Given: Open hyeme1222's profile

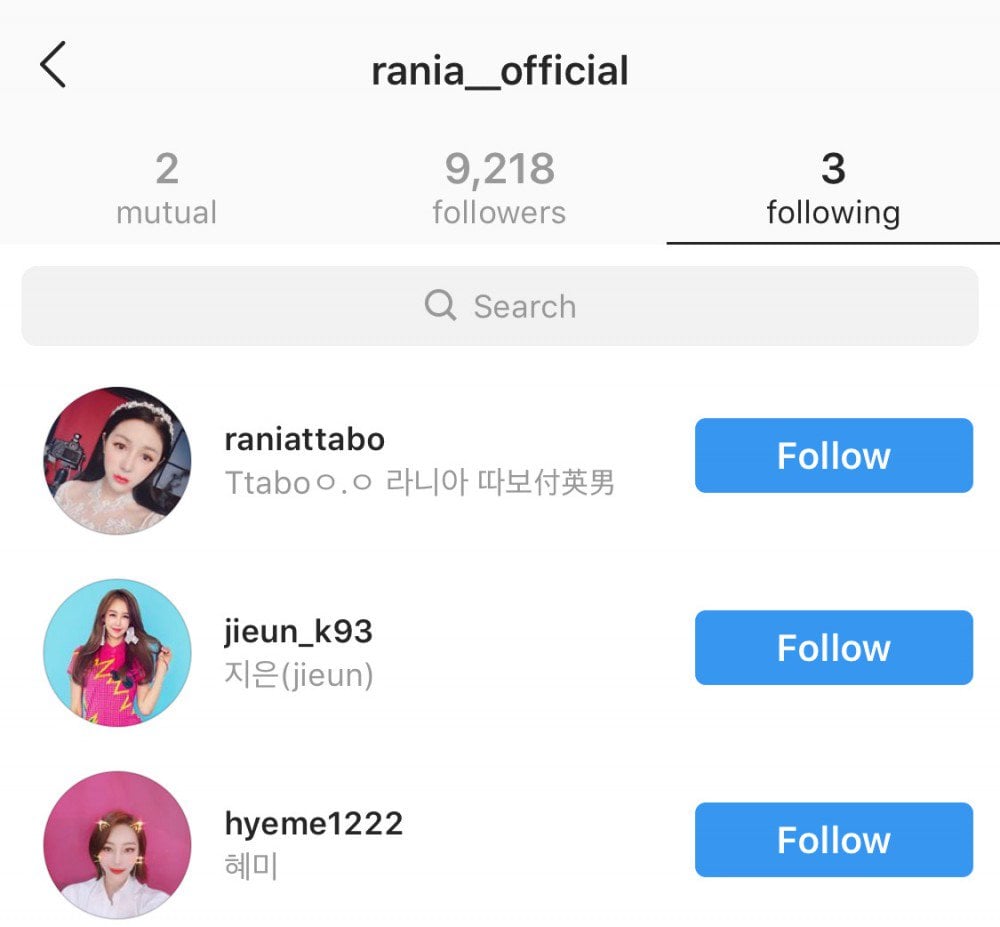Looking at the screenshot, I should point(313,824).
